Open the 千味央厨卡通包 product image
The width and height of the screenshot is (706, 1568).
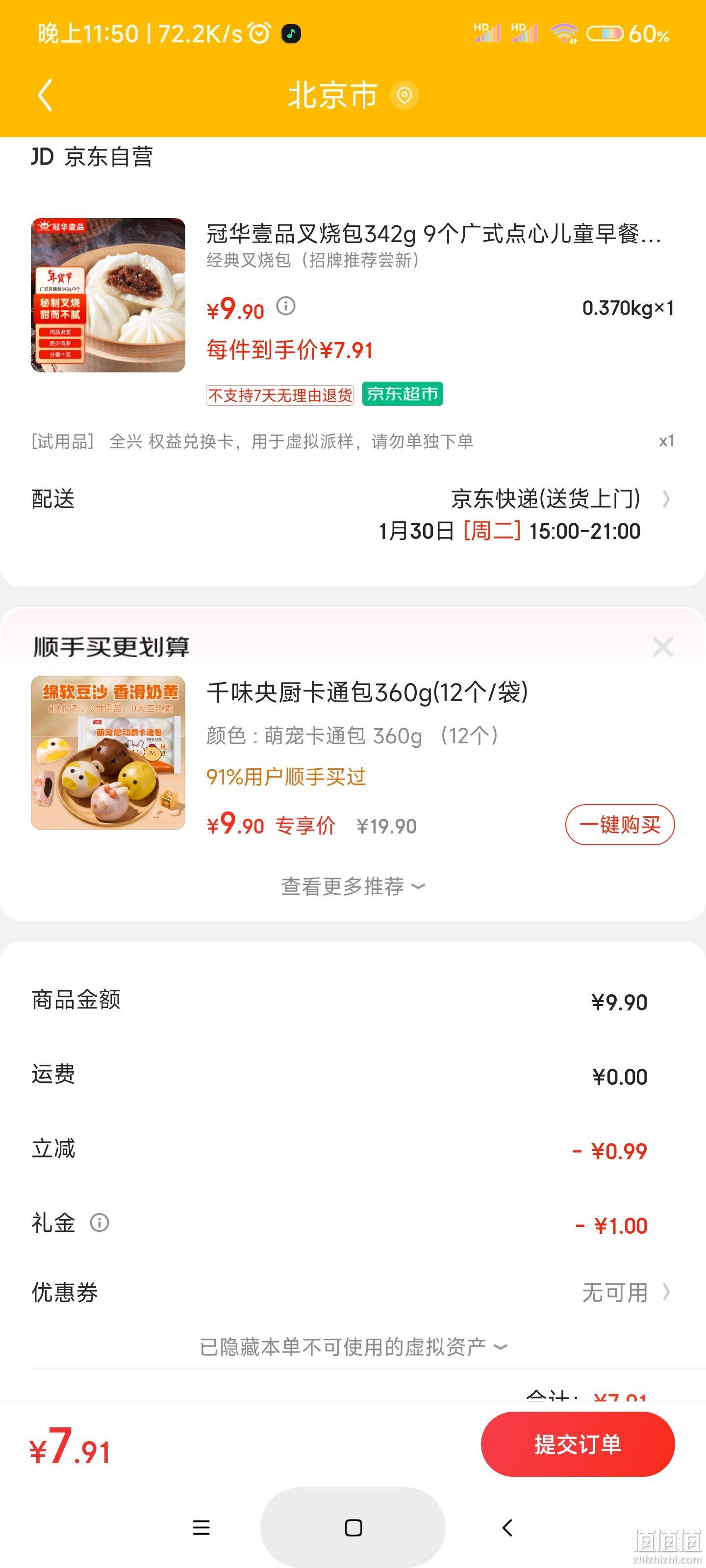[108, 752]
